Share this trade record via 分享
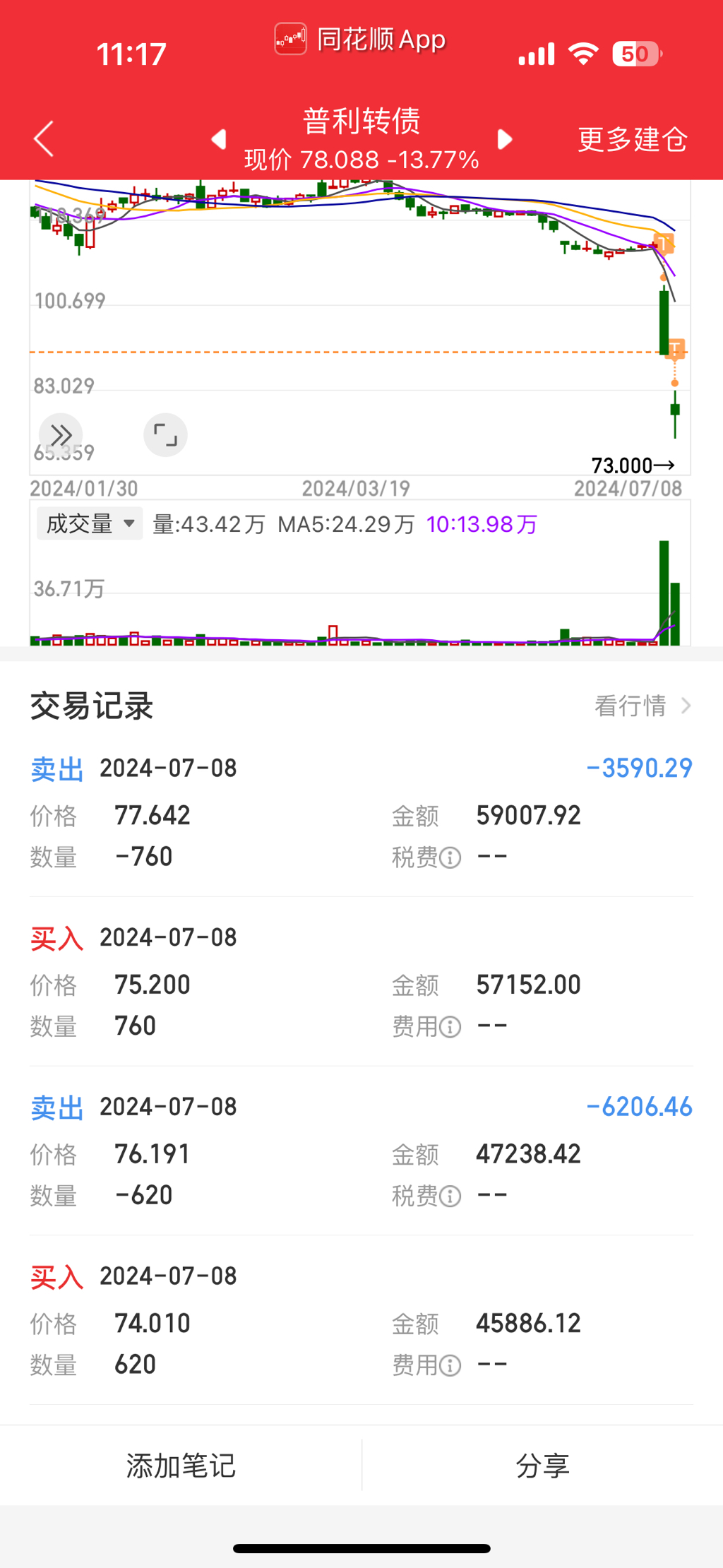723x1568 pixels. click(x=542, y=1466)
